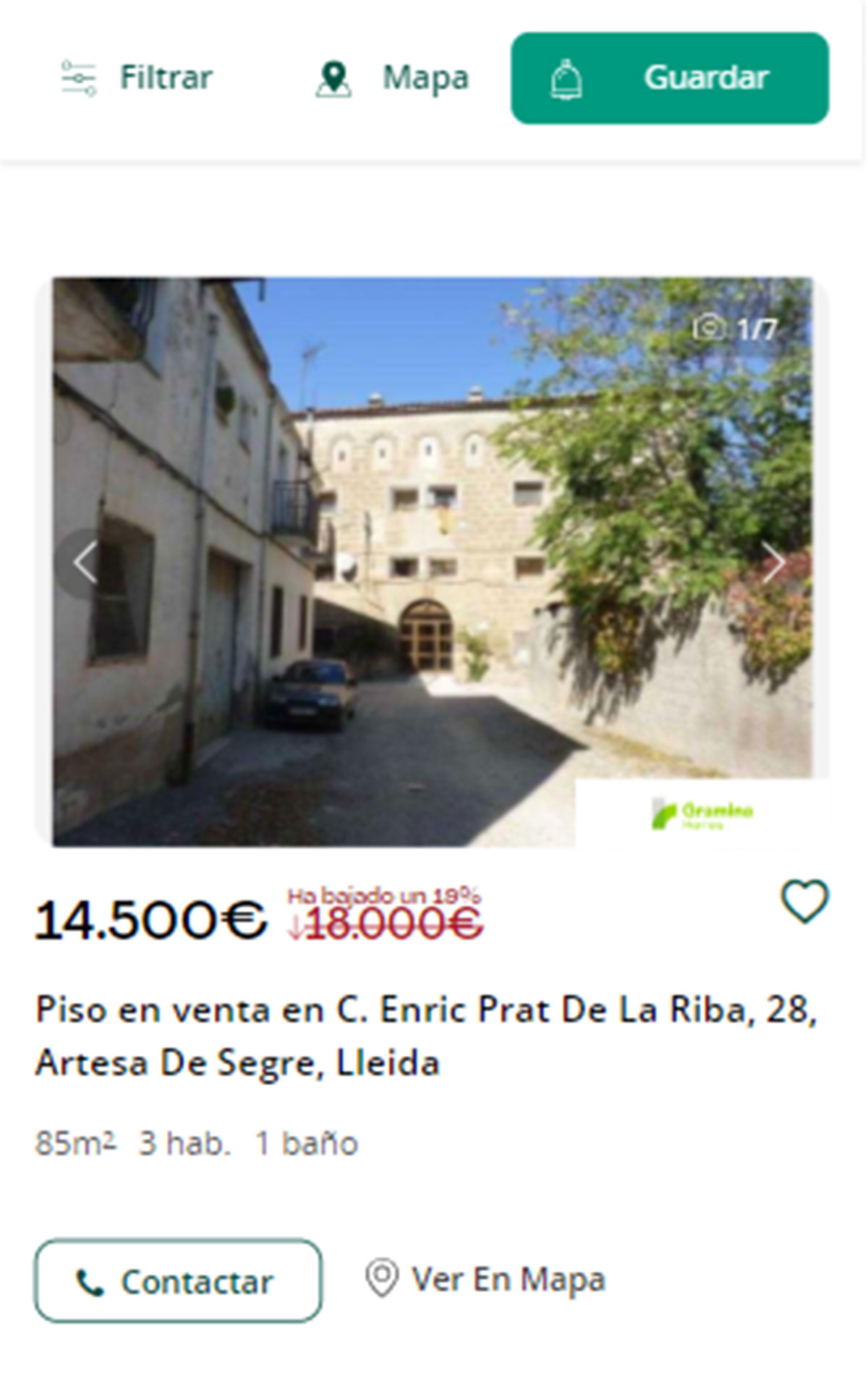Tap Contactar to call the agent
Image resolution: width=868 pixels, height=1391 pixels.
tap(178, 1281)
